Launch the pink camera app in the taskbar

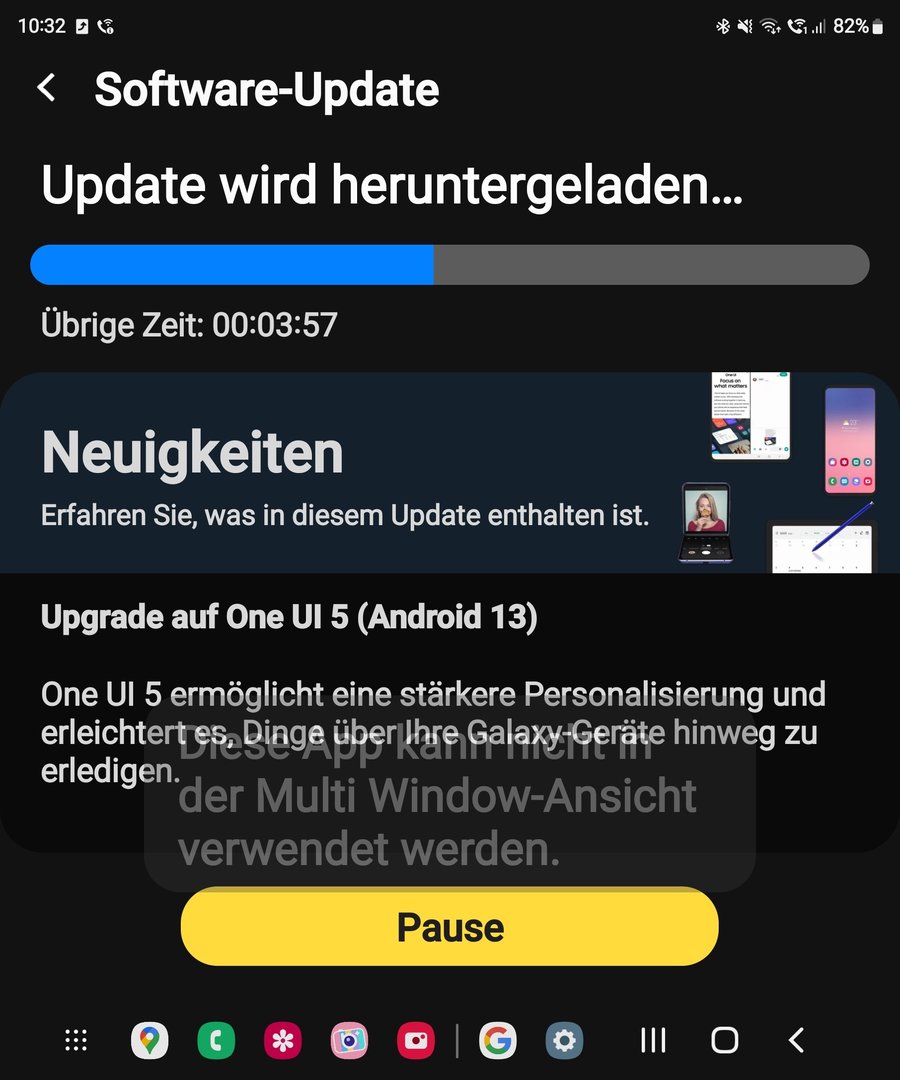(x=349, y=1040)
